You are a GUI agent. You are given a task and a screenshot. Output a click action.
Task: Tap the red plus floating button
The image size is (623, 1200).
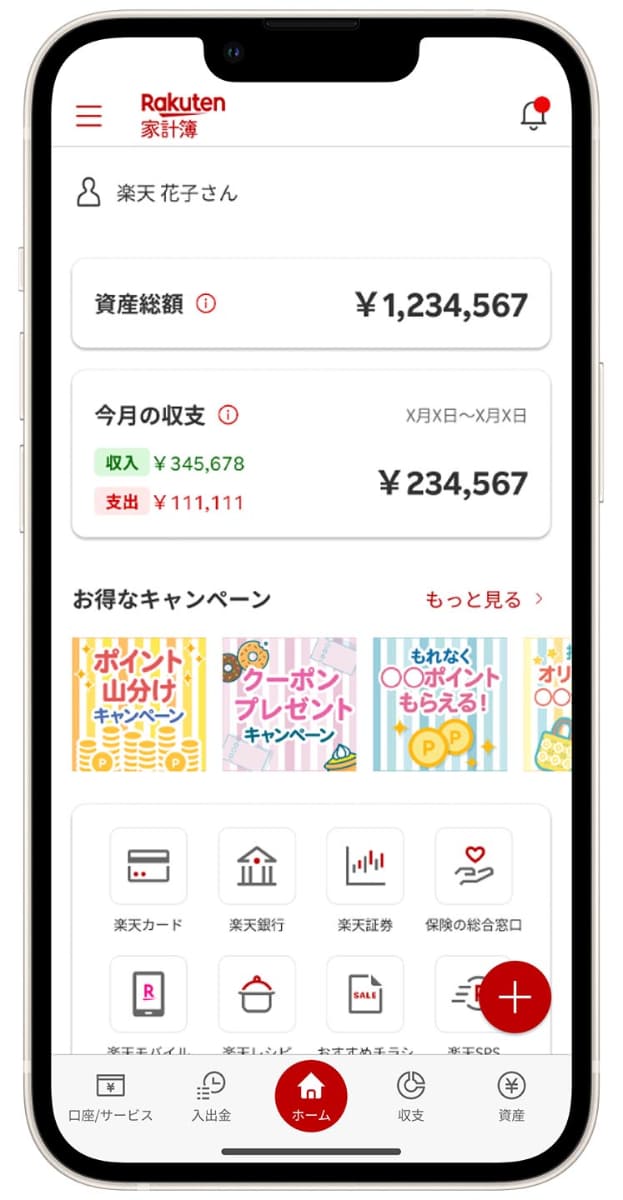coord(515,997)
